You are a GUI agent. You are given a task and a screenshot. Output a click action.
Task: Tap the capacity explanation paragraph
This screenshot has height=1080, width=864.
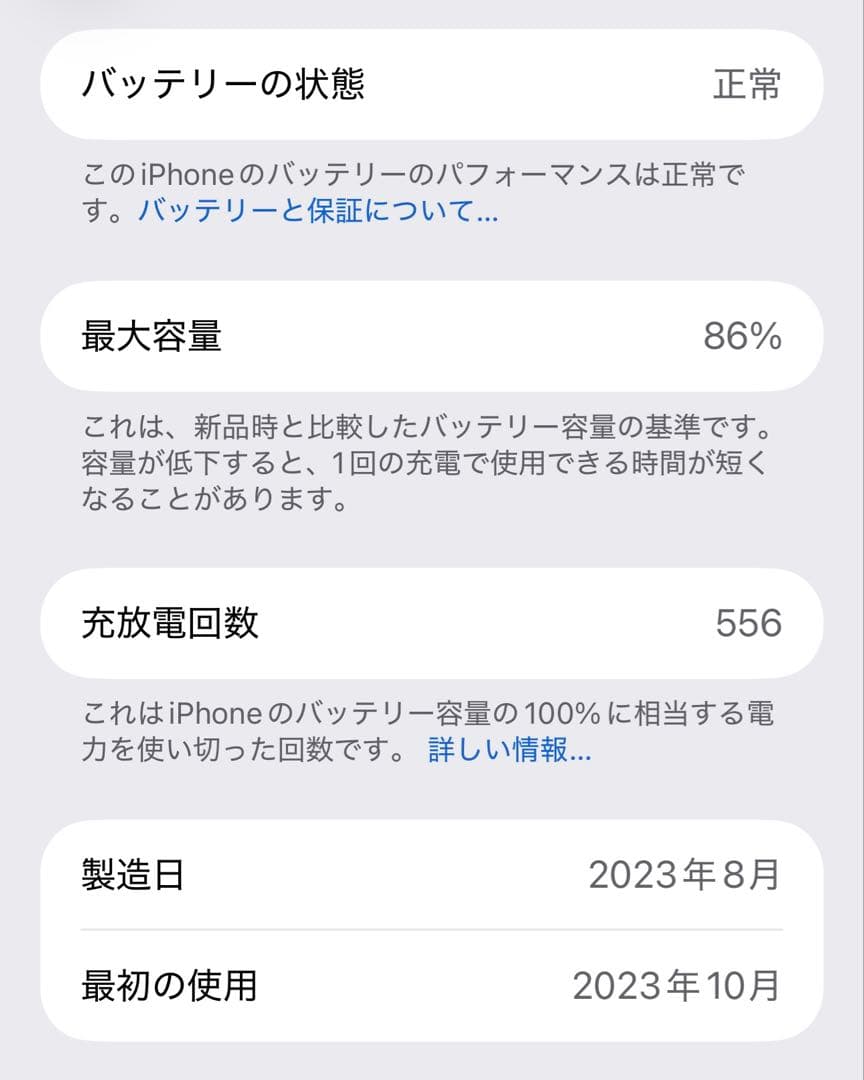(x=420, y=457)
